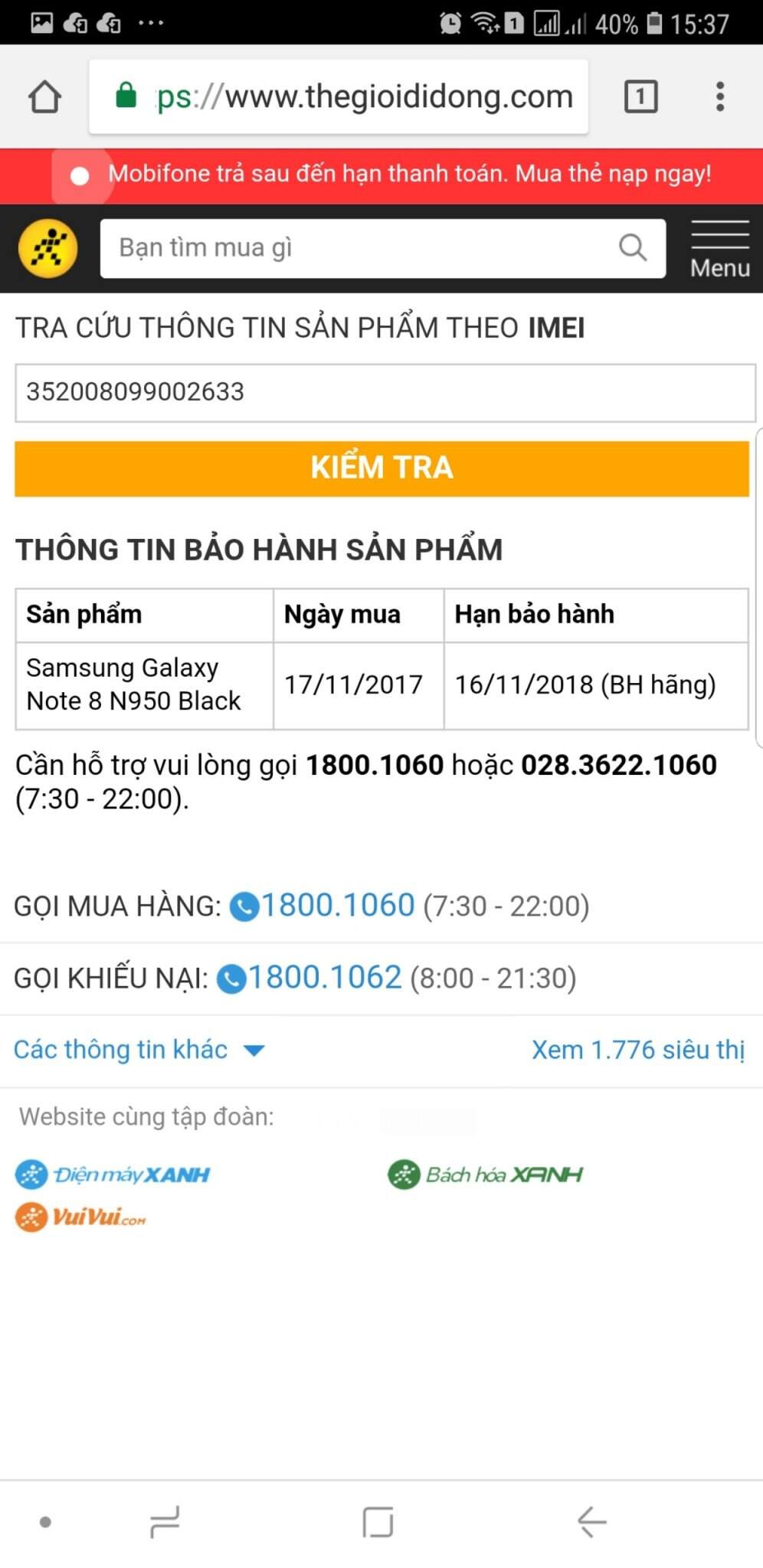Tap the KIỂM TRA button
Screen dimensions: 763x1568
[381, 468]
